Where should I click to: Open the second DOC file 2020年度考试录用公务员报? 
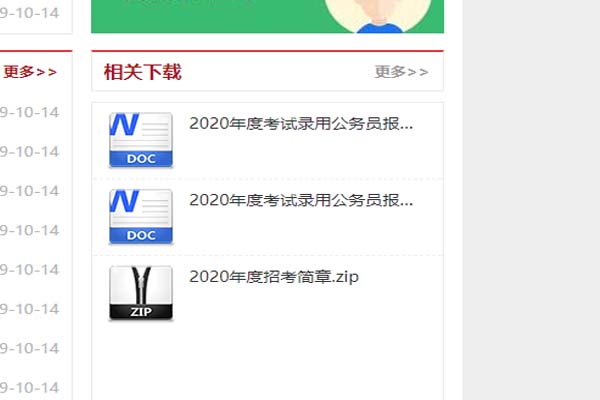pos(300,201)
